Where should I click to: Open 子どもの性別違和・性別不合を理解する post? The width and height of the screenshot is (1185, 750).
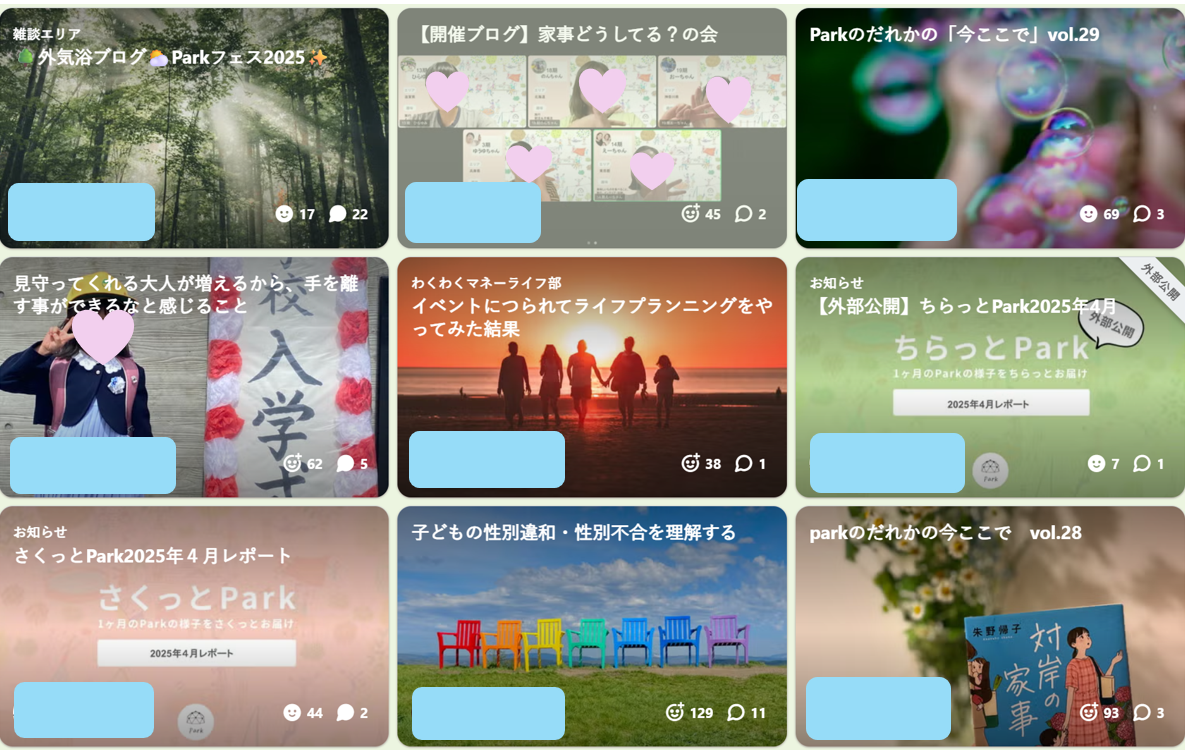pyautogui.click(x=573, y=532)
